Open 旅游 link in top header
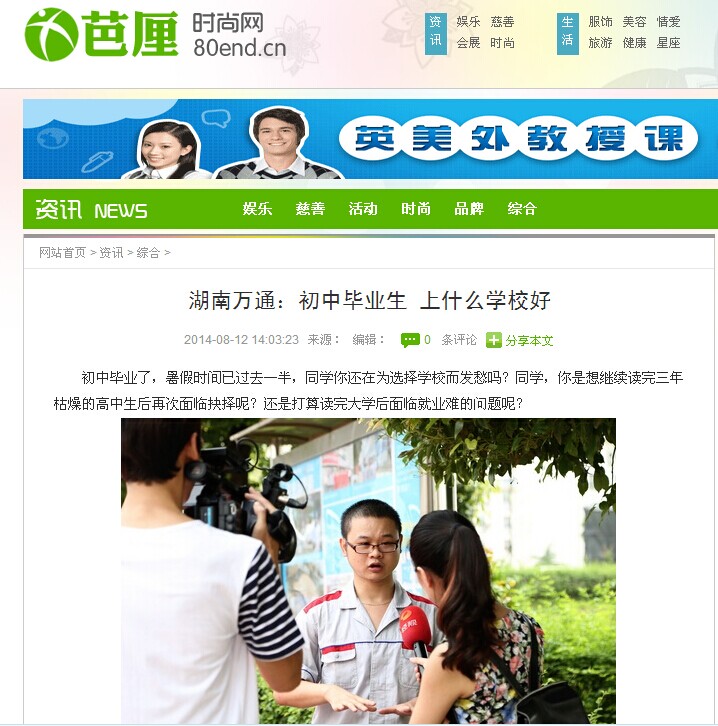The width and height of the screenshot is (718, 726). pos(600,43)
